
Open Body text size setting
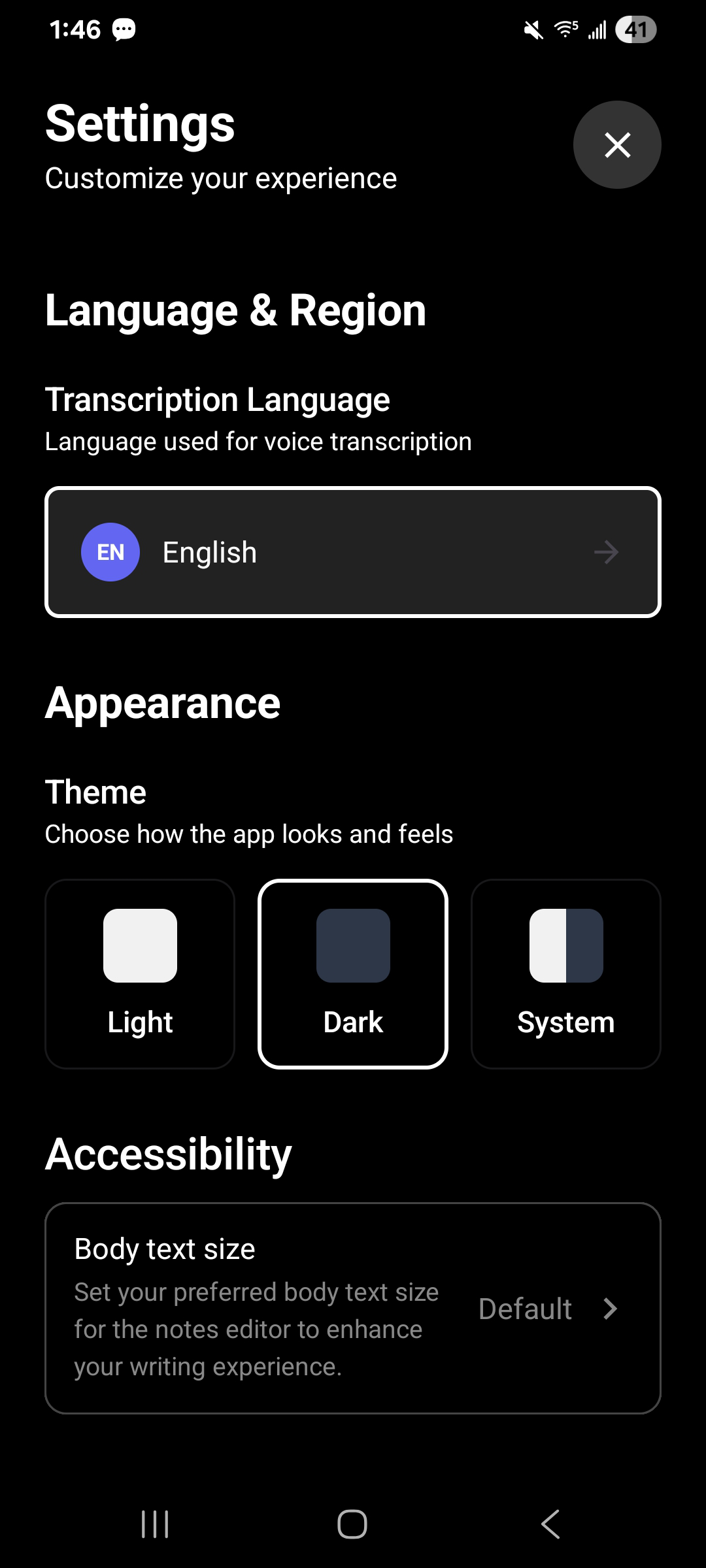[353, 1308]
